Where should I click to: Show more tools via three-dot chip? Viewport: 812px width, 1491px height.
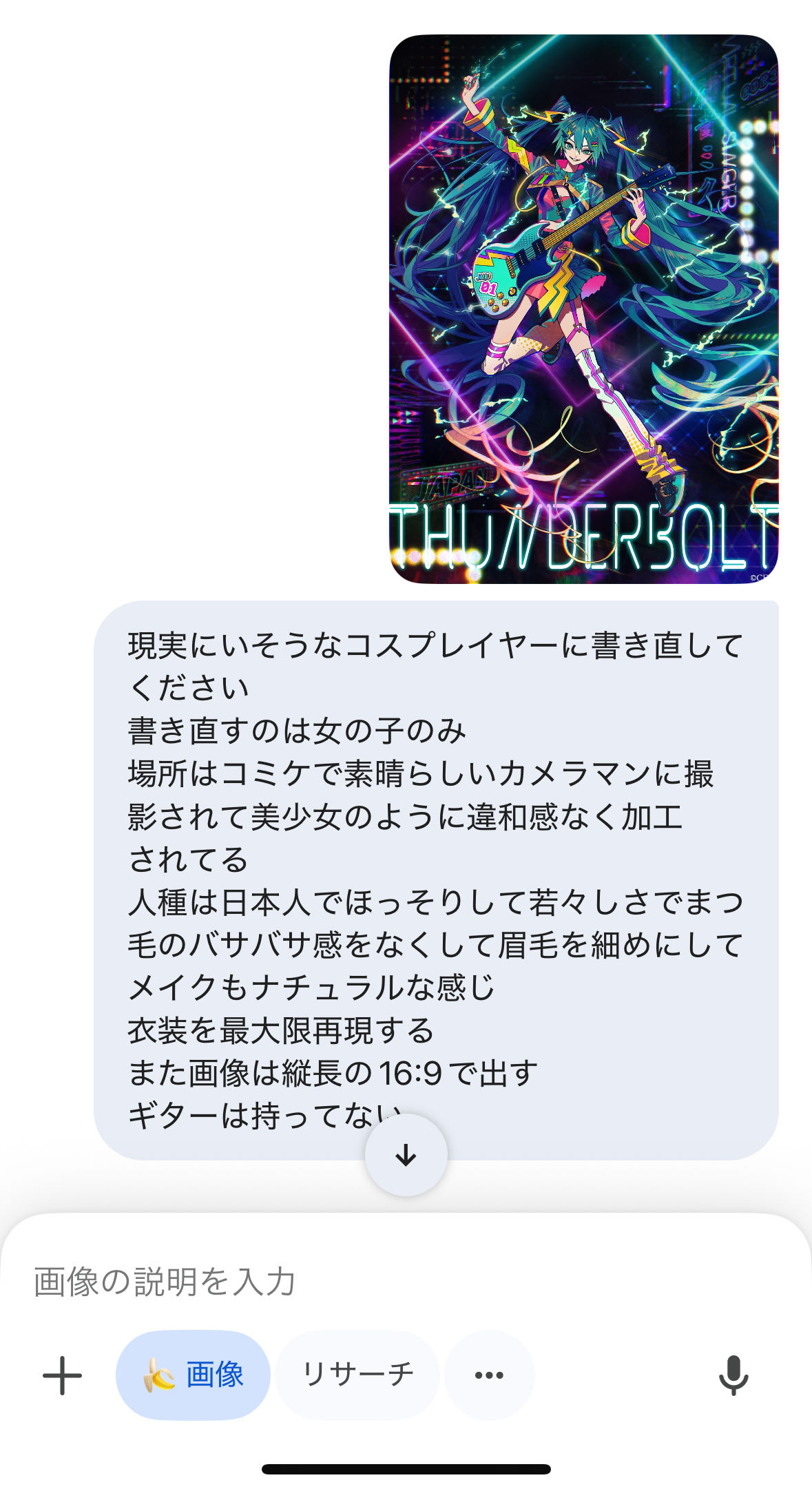[489, 1375]
